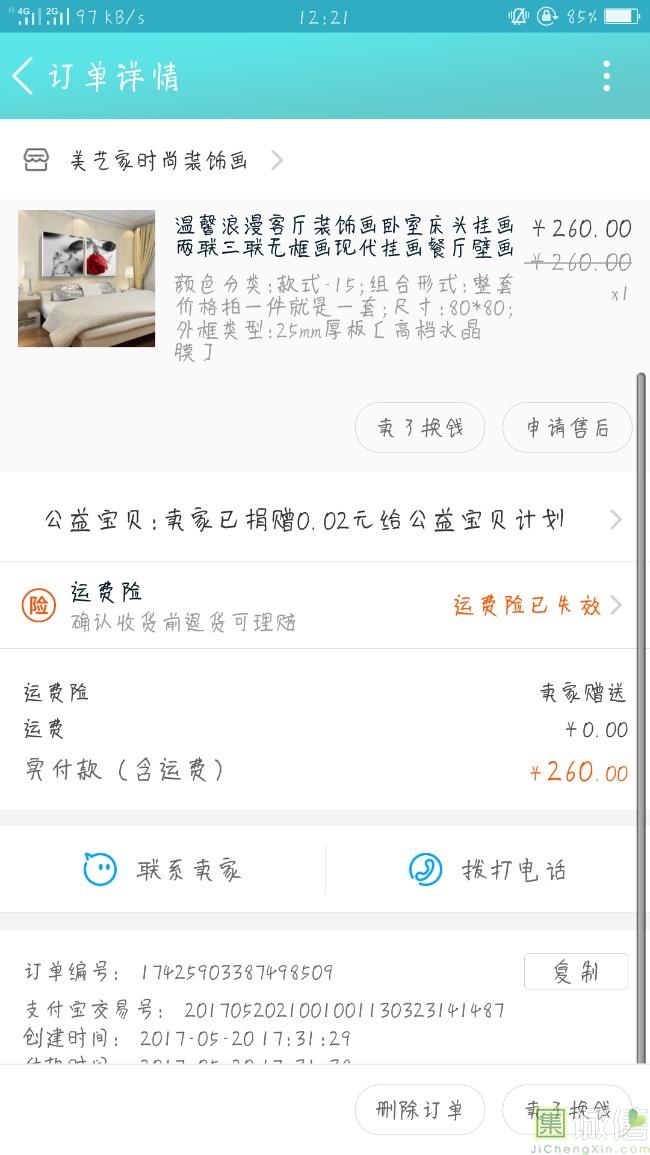Screen dimensions: 650x1155
Task: Tap the 卖了换钱 button under the product
Action: point(420,428)
